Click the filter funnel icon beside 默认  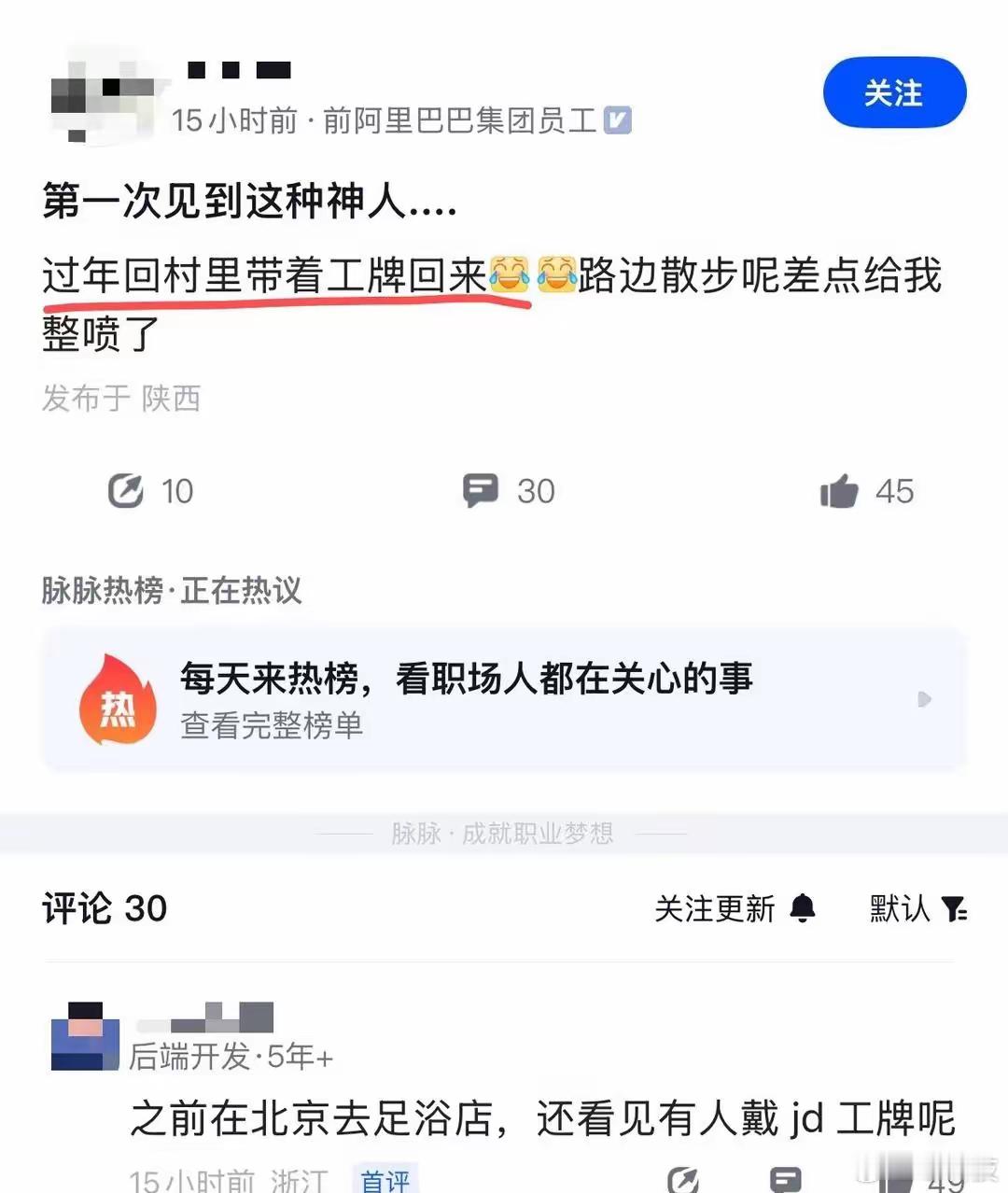954,908
